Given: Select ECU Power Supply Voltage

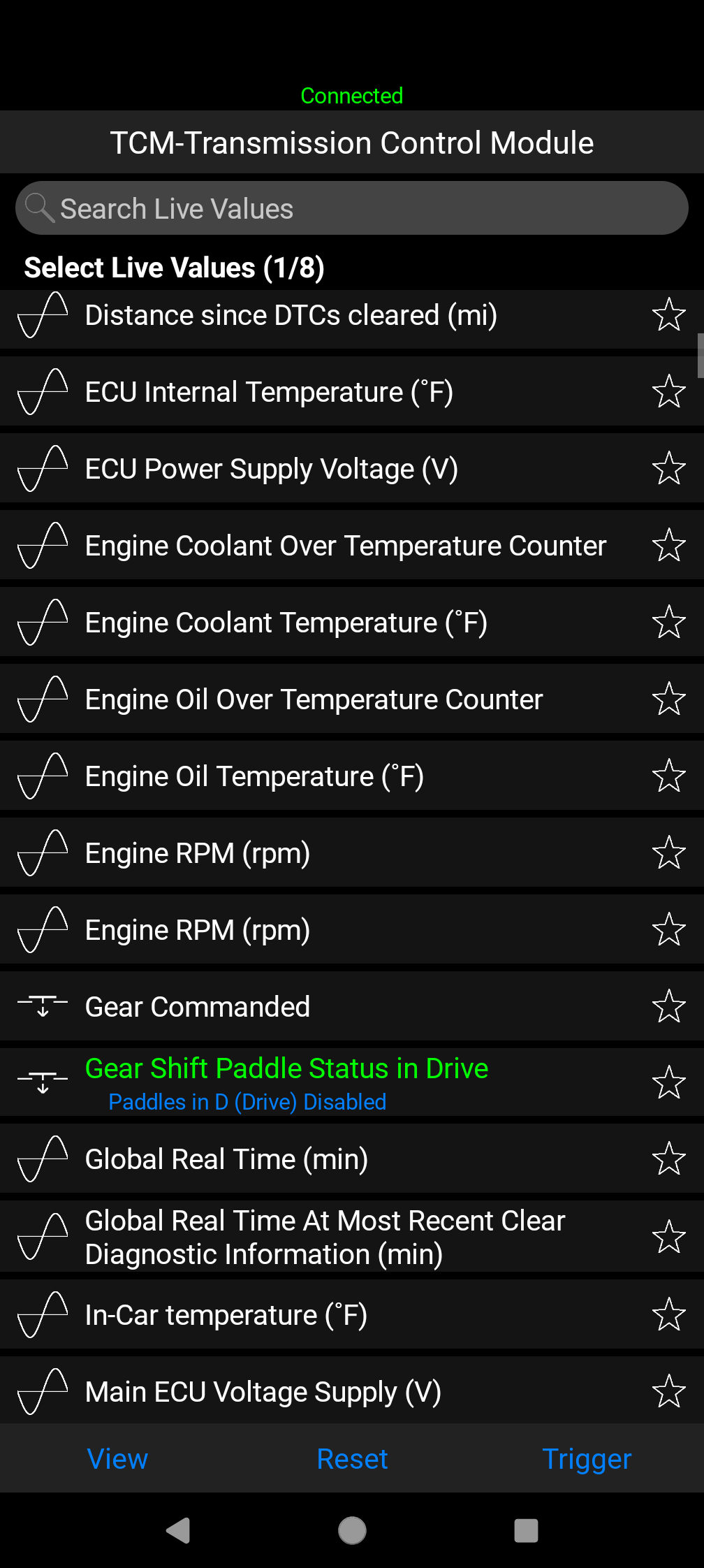Looking at the screenshot, I should tap(352, 468).
